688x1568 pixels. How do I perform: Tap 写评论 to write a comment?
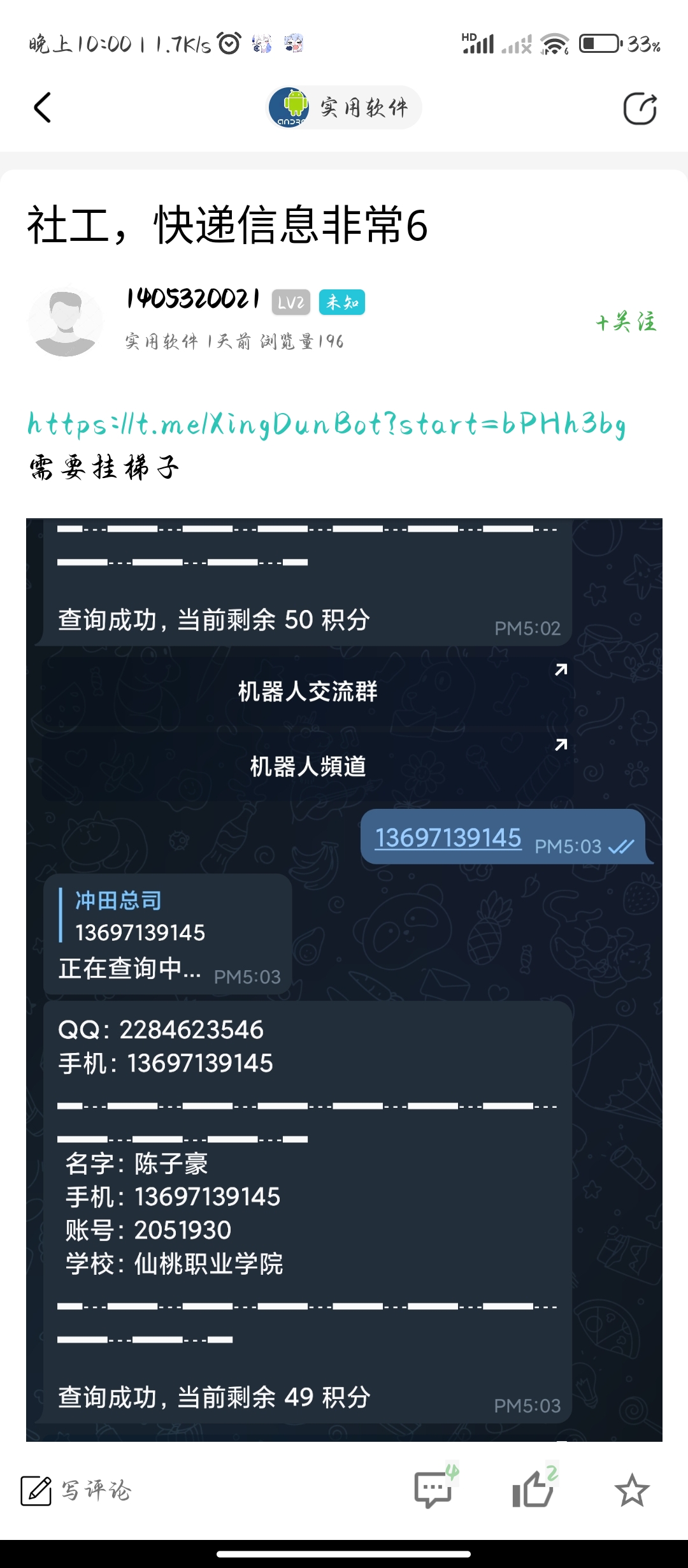coord(76,1490)
